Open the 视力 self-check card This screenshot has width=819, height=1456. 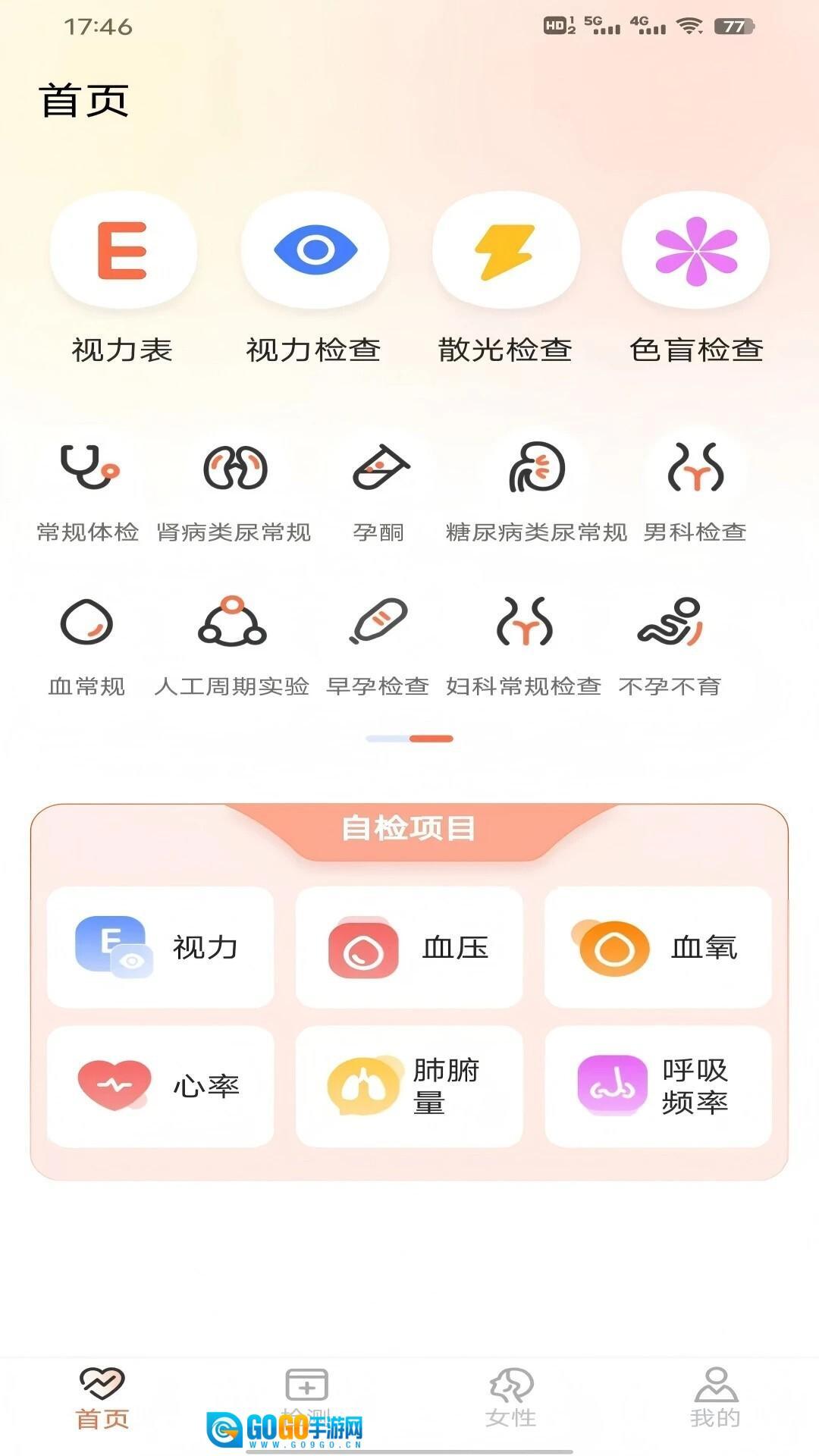click(161, 947)
